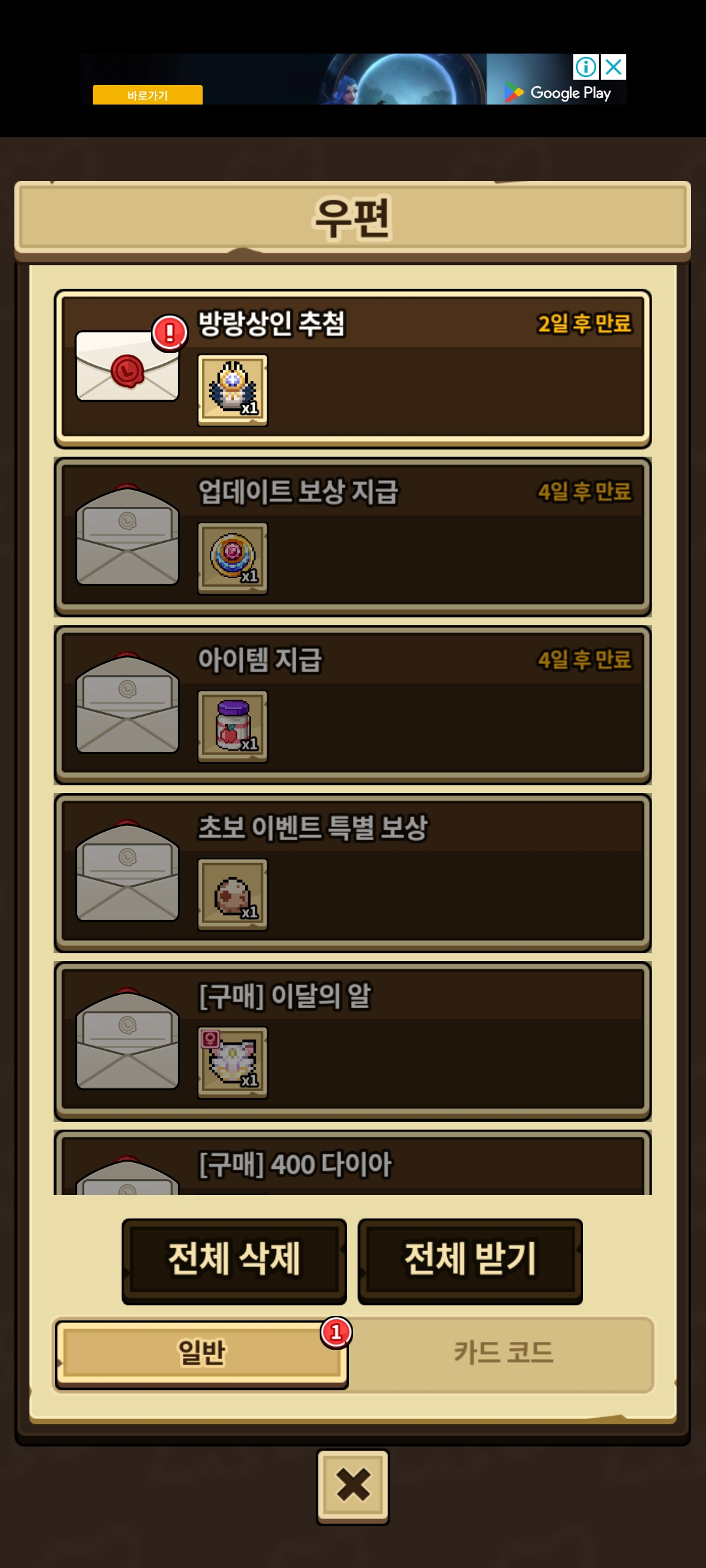Tap the 바로가기 ad button
706x1568 pixels.
pos(148,95)
